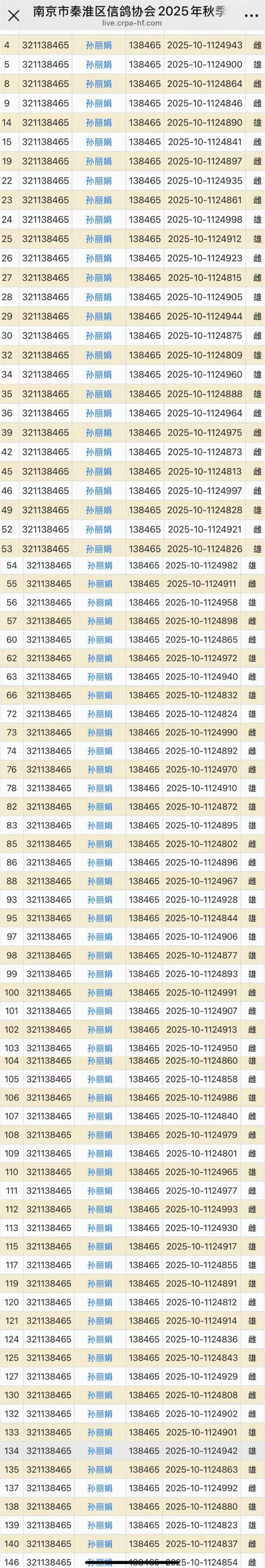This screenshot has height=1568, width=265.
Task: Open 孙丽娟 link in rank 140 row
Action: (x=99, y=1544)
